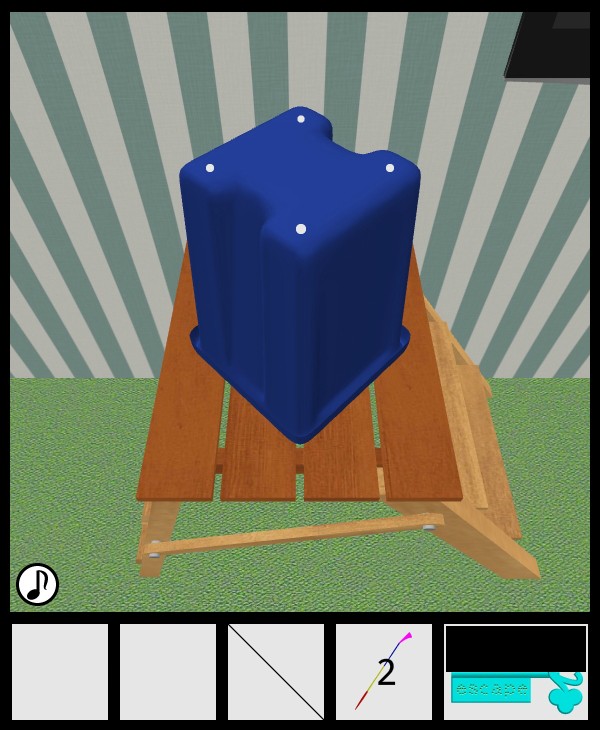This screenshot has height=730, width=600.
Task: Select the cyan key-shaped inventory item
Action: (x=516, y=690)
